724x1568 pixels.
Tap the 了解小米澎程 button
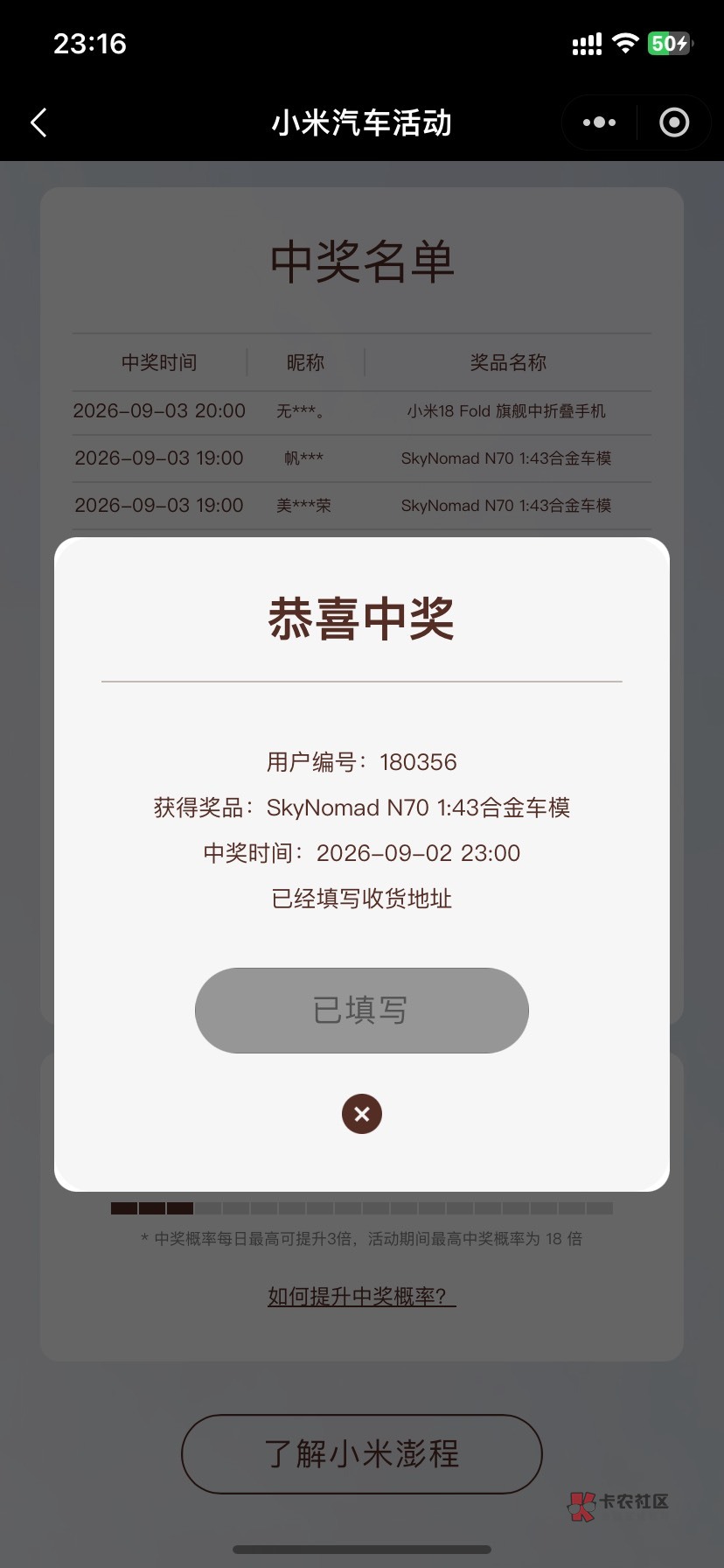[x=362, y=1454]
